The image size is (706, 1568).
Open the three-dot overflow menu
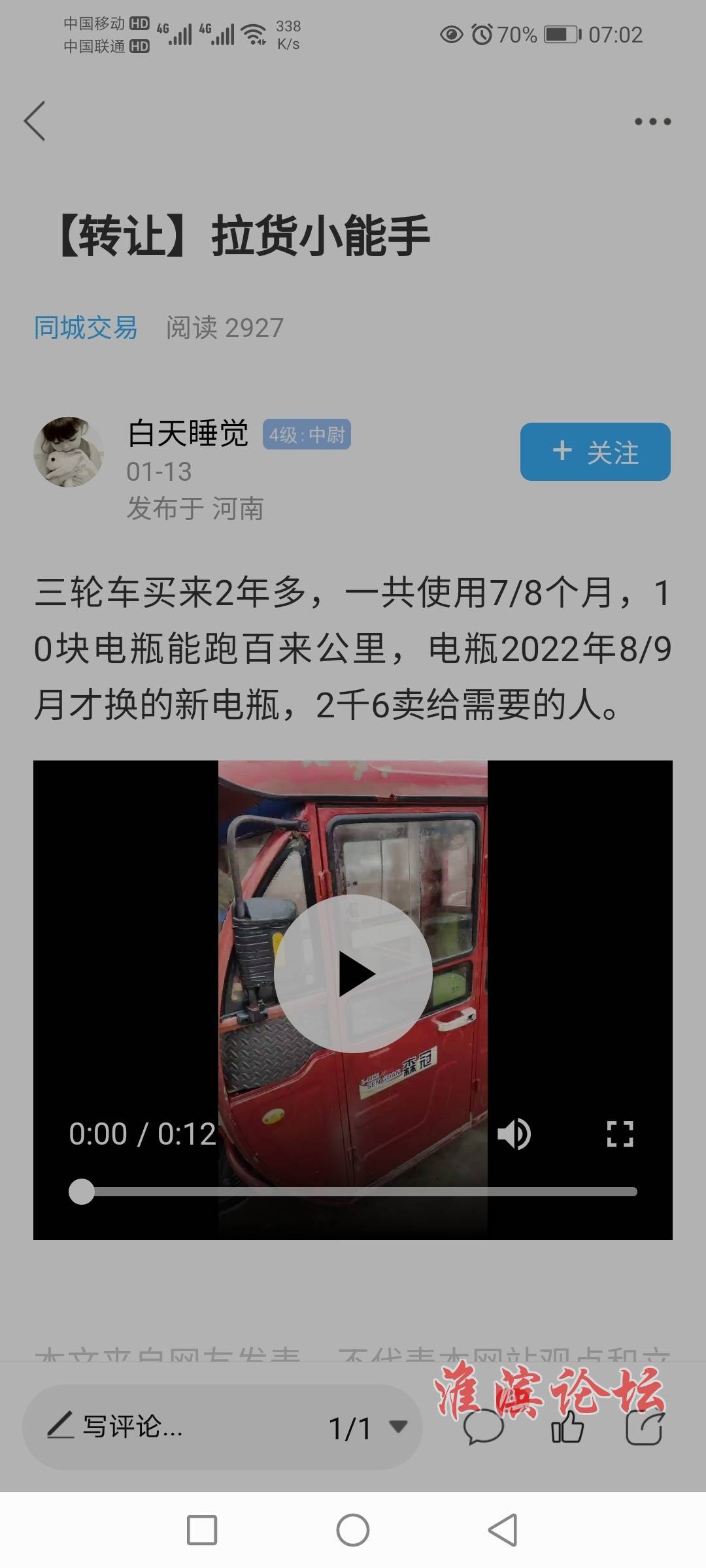(x=652, y=122)
